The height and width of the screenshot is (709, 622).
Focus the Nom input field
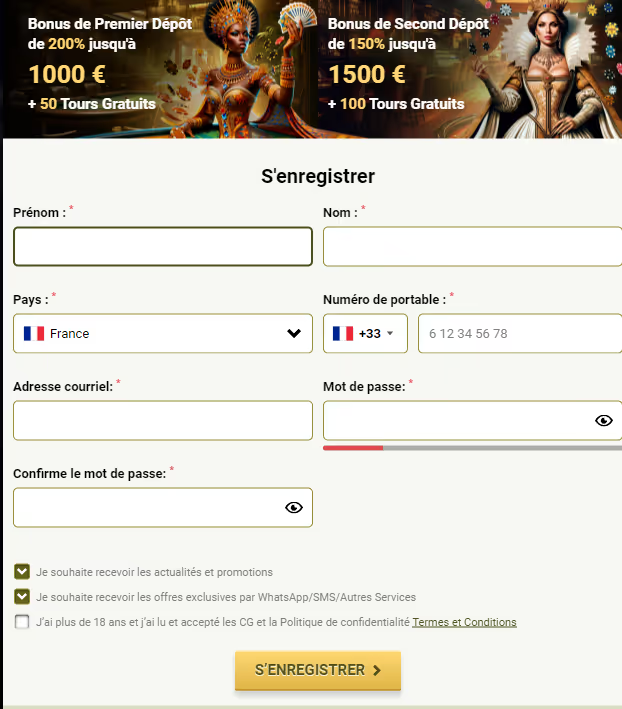tap(472, 246)
